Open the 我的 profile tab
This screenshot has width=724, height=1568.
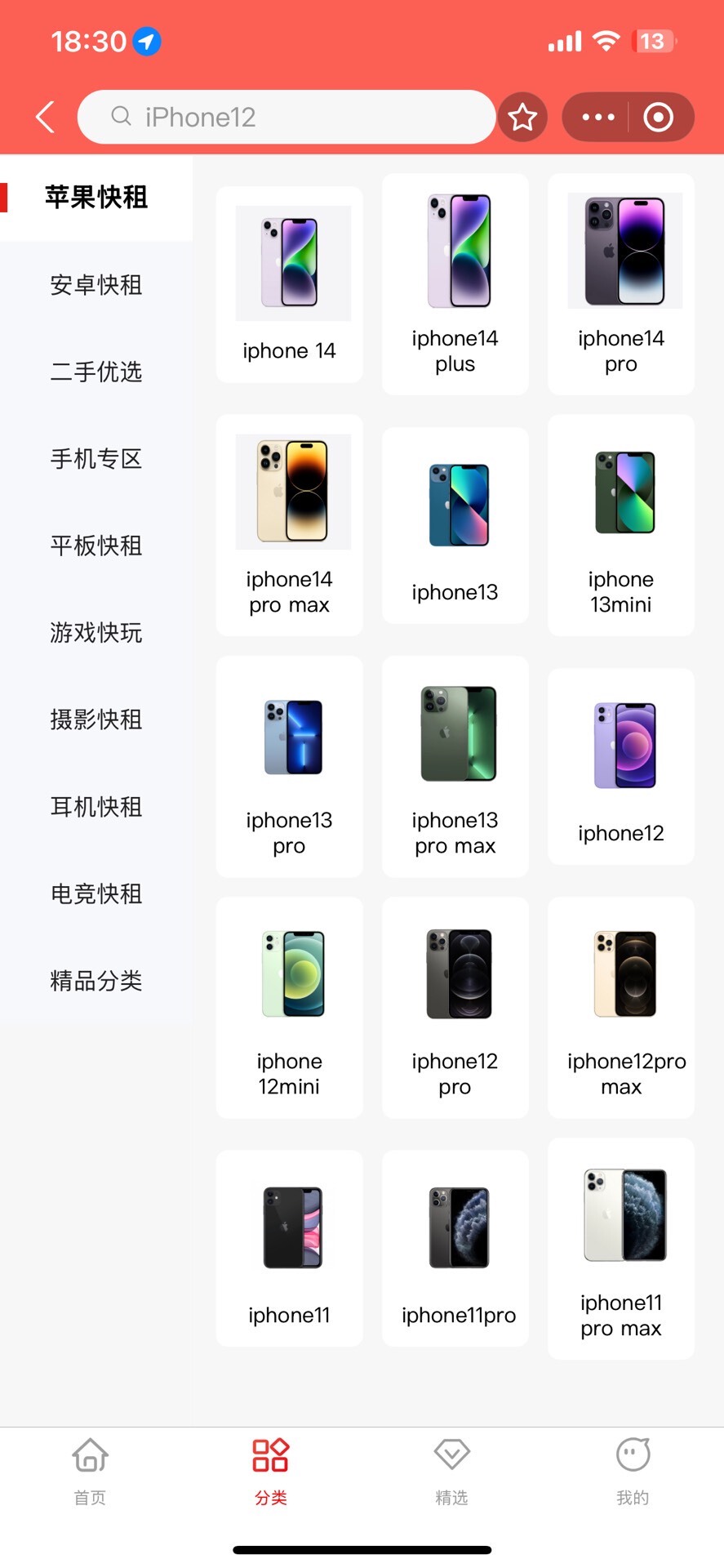click(633, 1470)
